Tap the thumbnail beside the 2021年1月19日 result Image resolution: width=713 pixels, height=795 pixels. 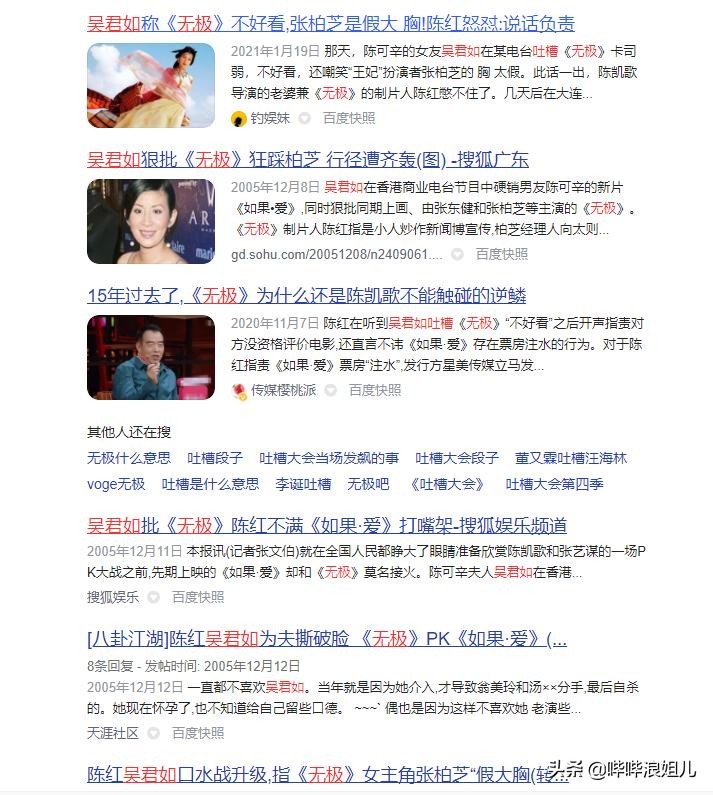coord(151,85)
